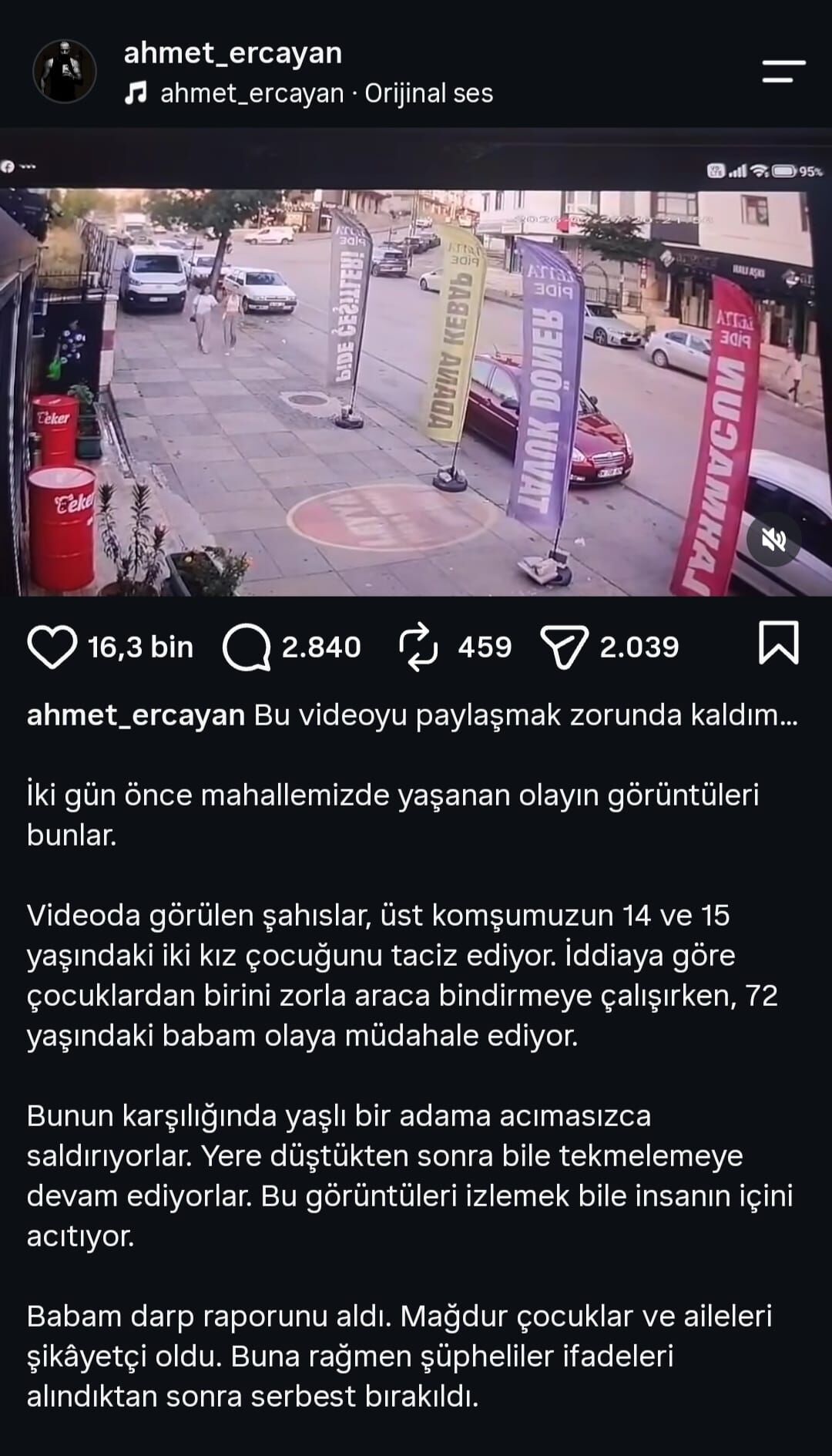
Task: Share the post with the send icon
Action: click(x=565, y=647)
